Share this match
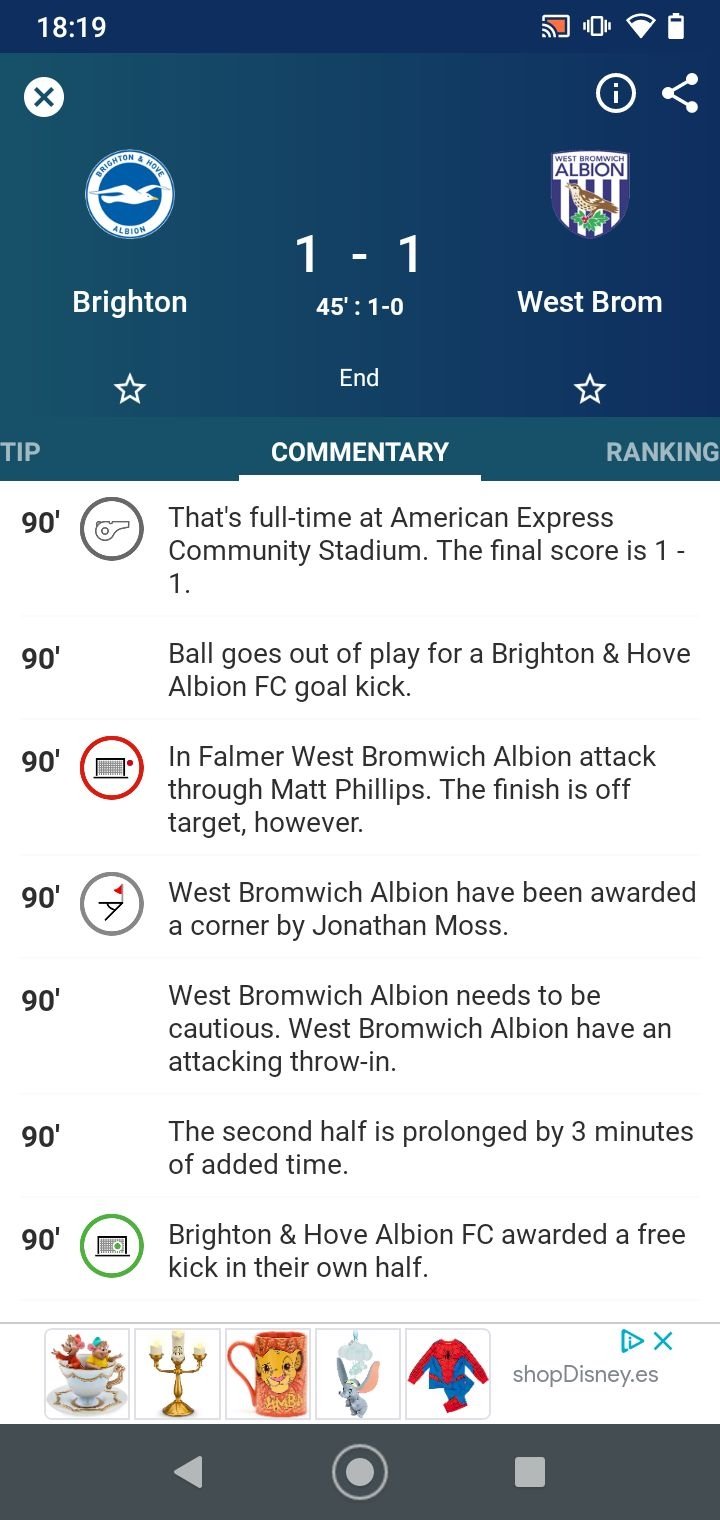Viewport: 720px width, 1520px height. [680, 94]
